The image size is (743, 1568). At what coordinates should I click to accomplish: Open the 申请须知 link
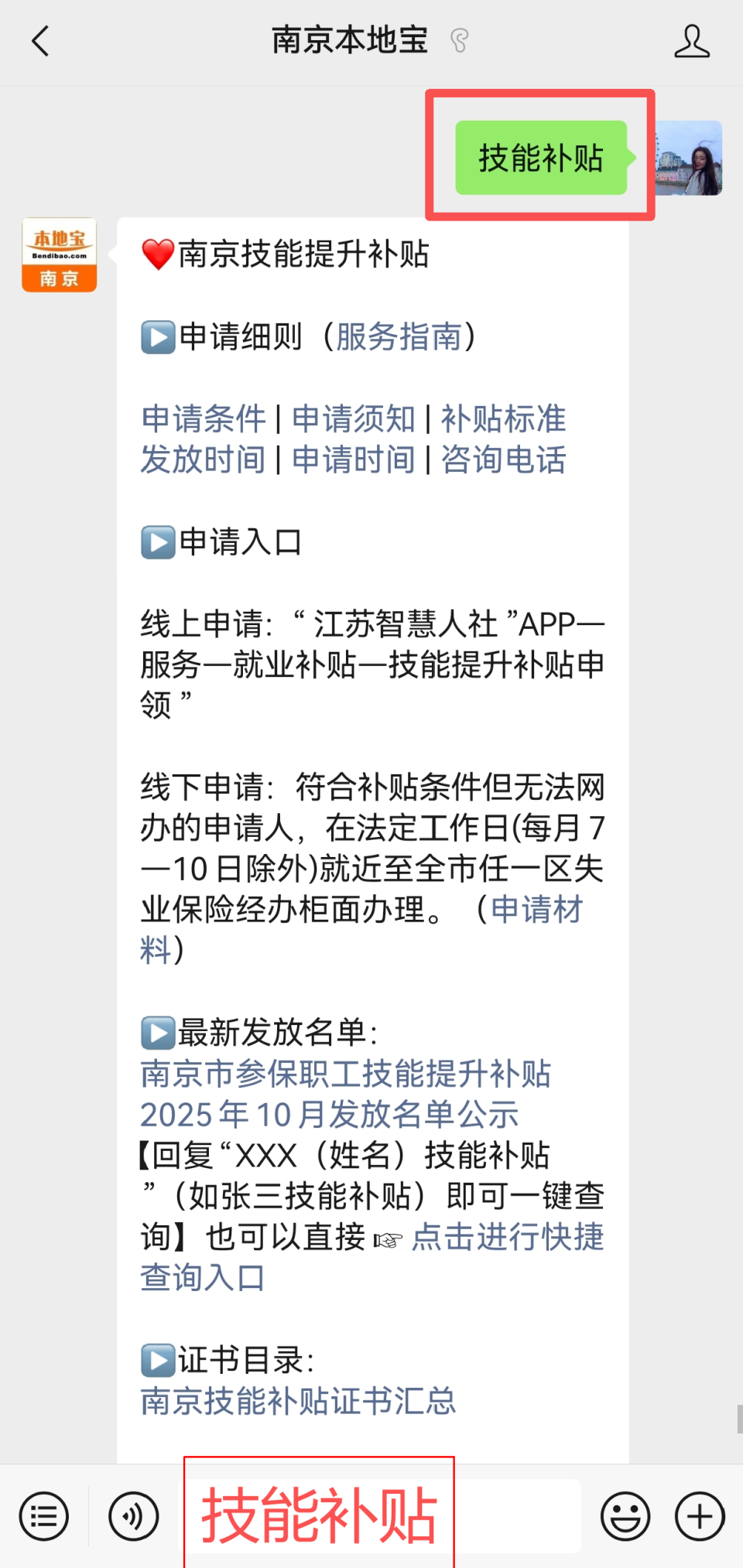coord(353,418)
